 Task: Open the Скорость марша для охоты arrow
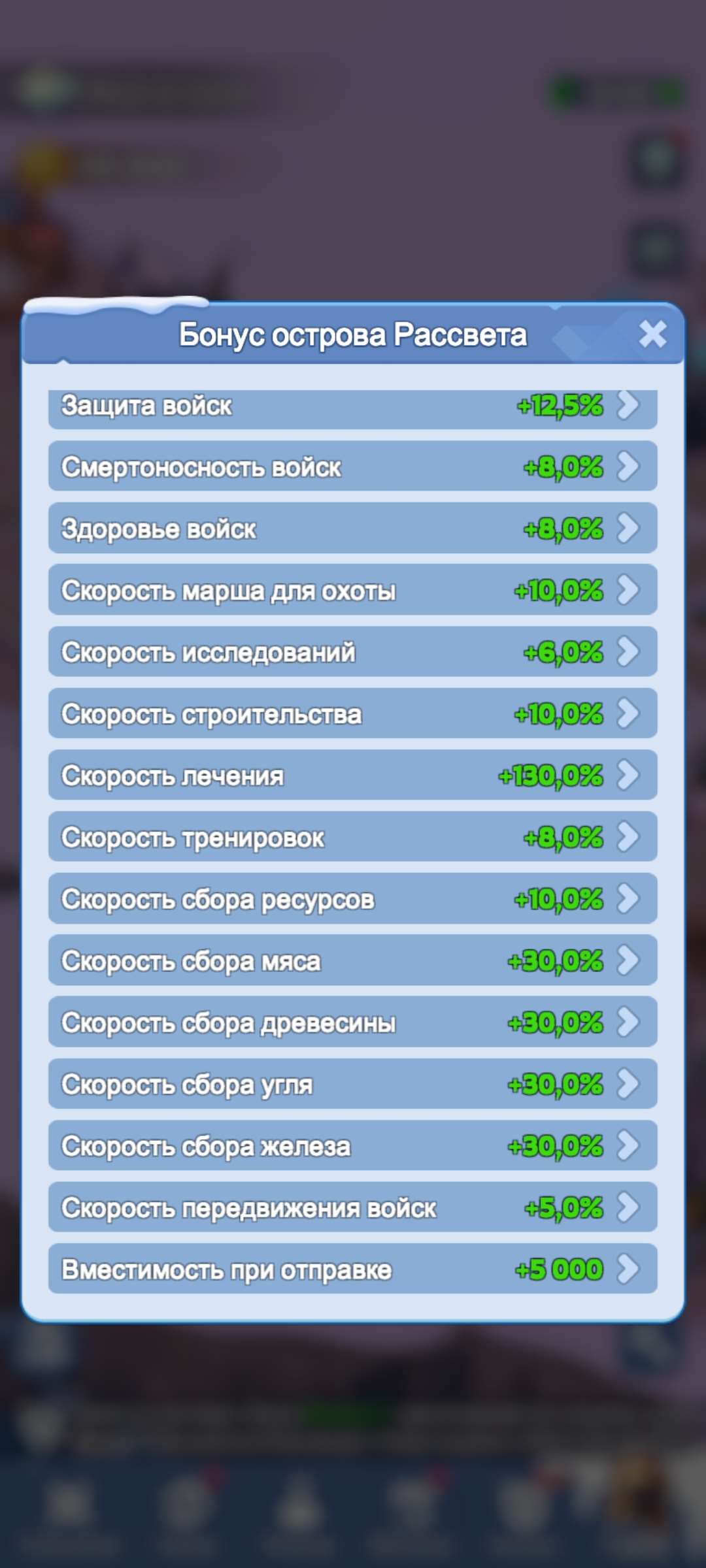[x=629, y=591]
